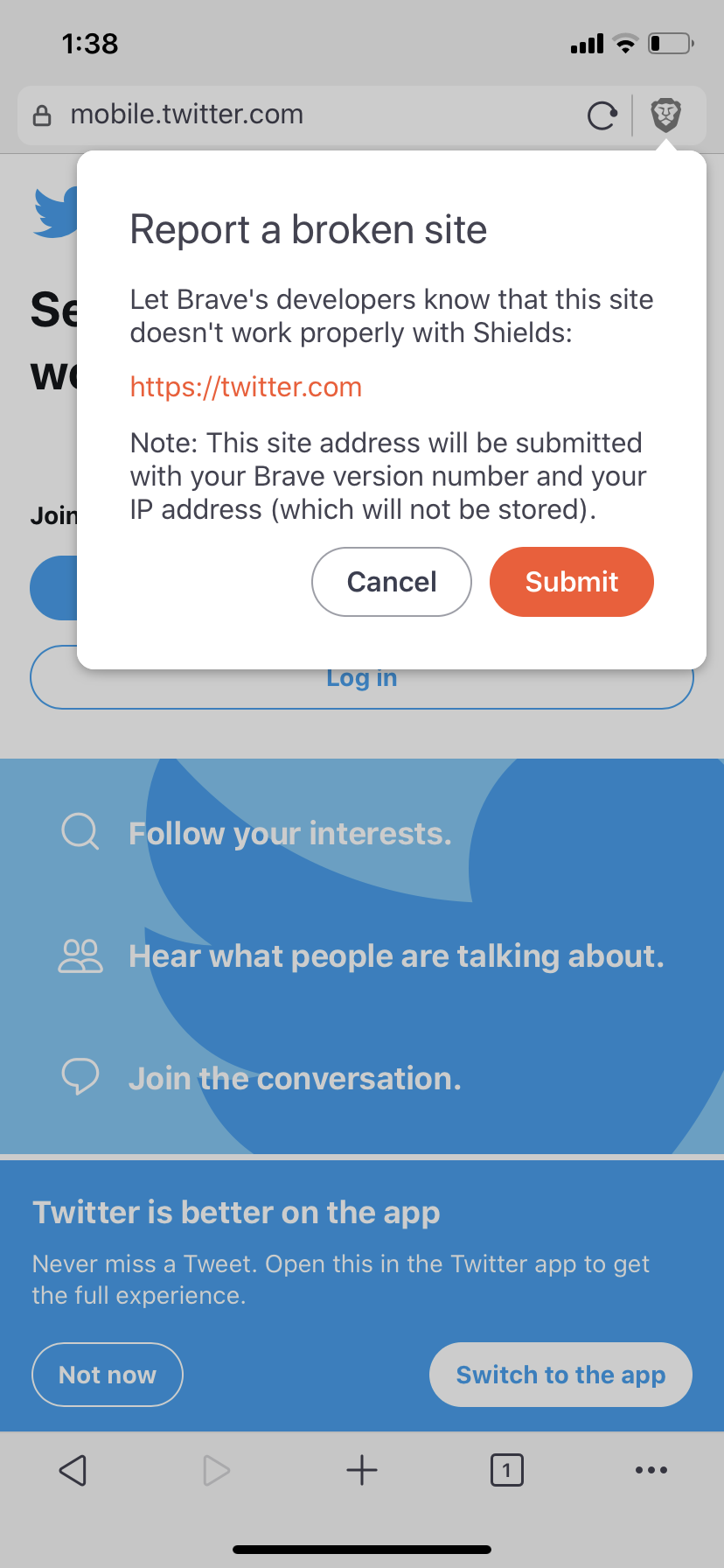
Task: Reload the page
Action: tap(602, 115)
